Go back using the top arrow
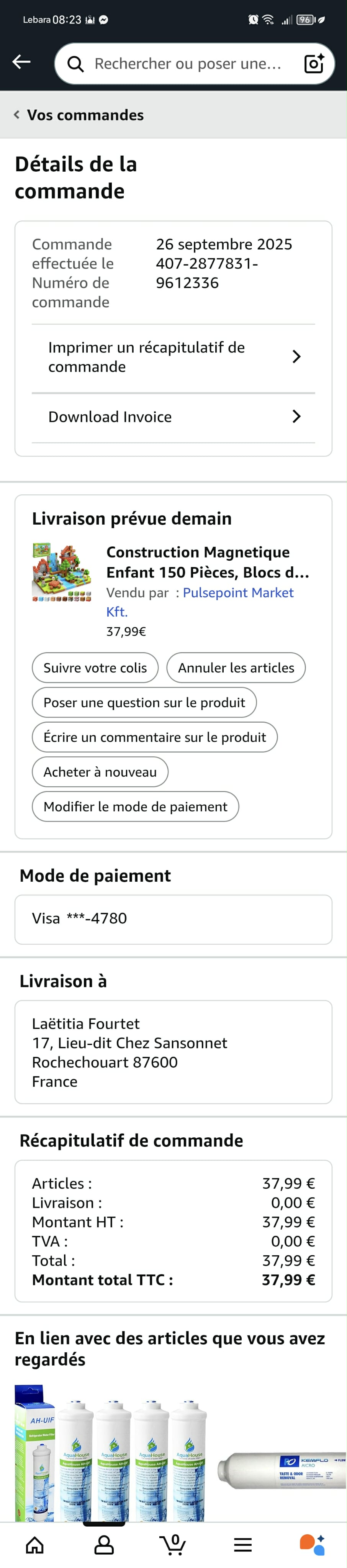The image size is (347, 1568). point(21,61)
